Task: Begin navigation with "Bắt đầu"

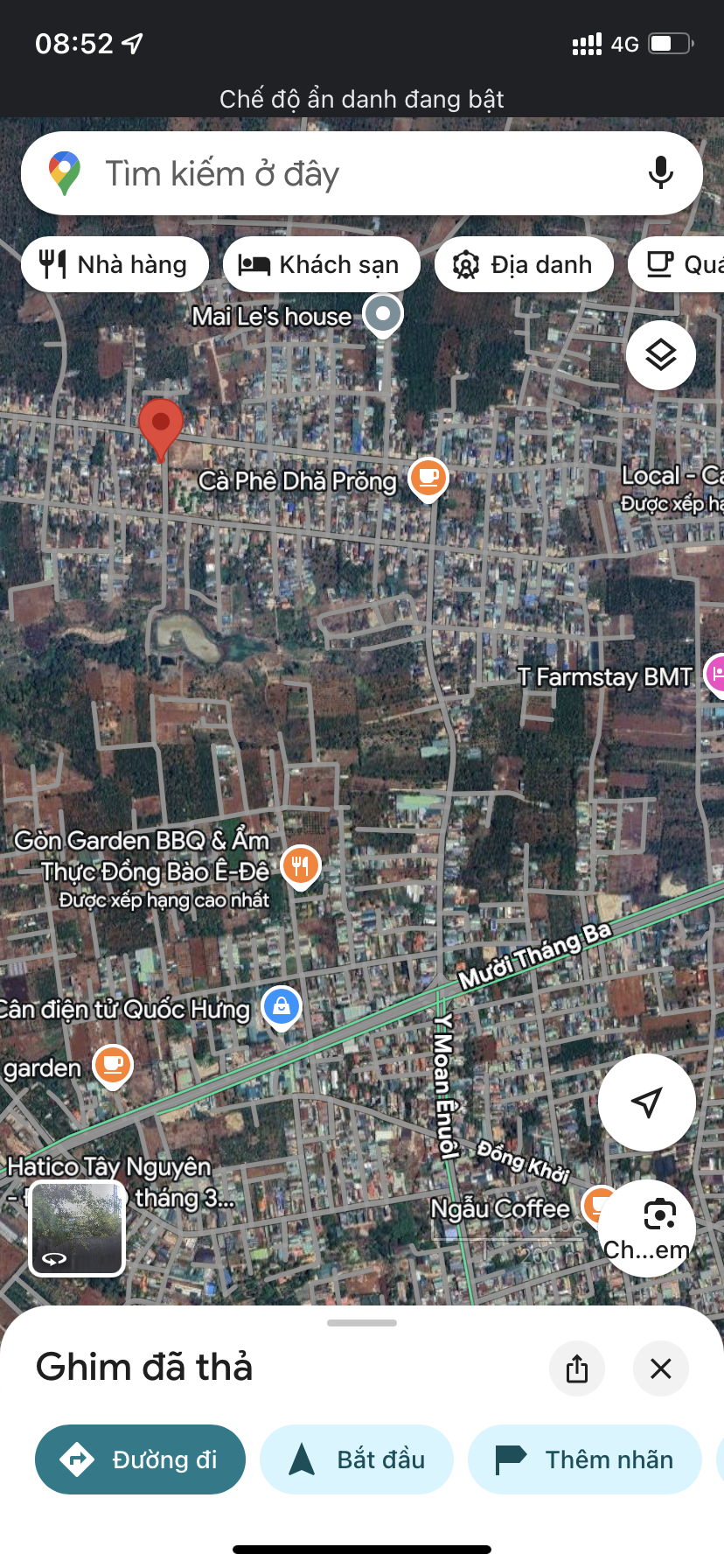Action: click(x=357, y=1459)
